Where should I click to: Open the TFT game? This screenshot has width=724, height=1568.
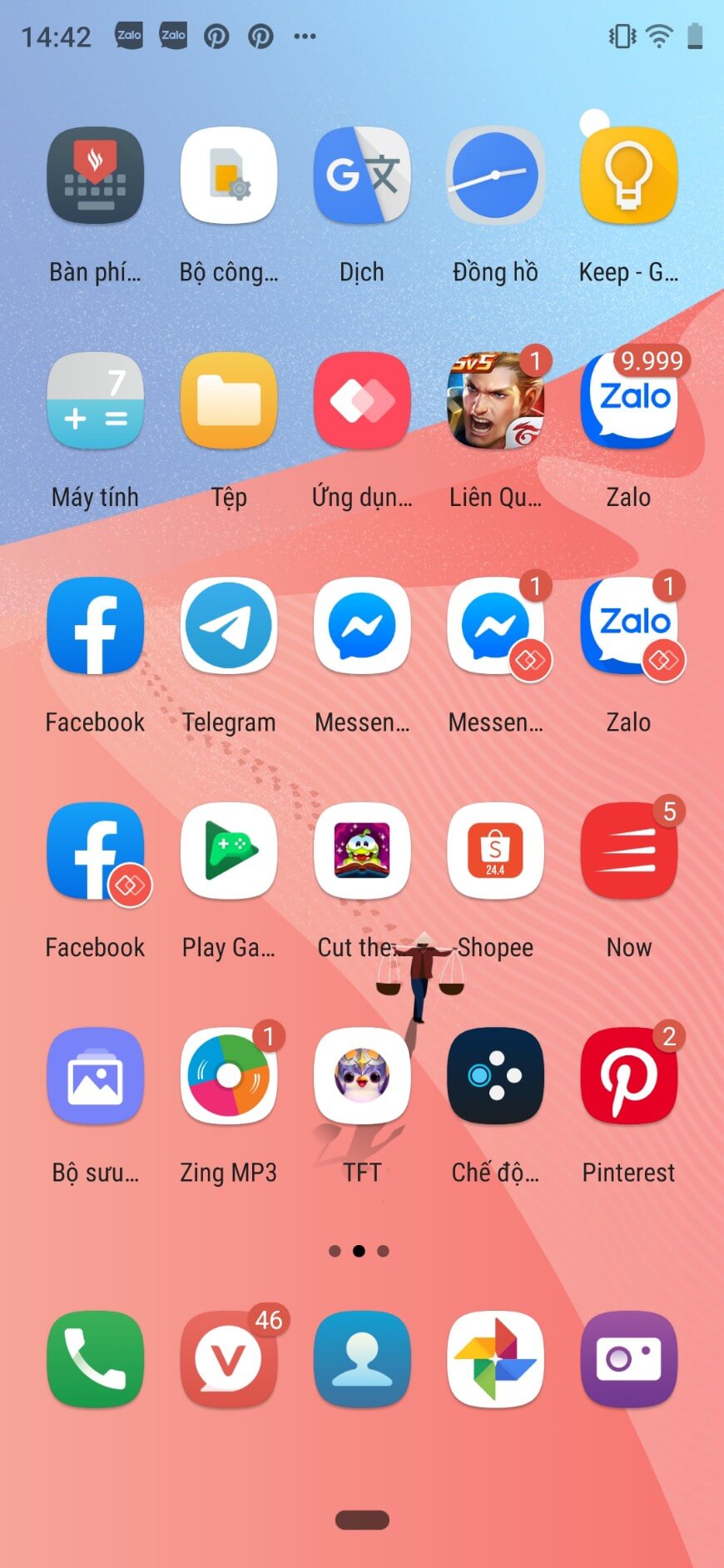click(362, 1076)
